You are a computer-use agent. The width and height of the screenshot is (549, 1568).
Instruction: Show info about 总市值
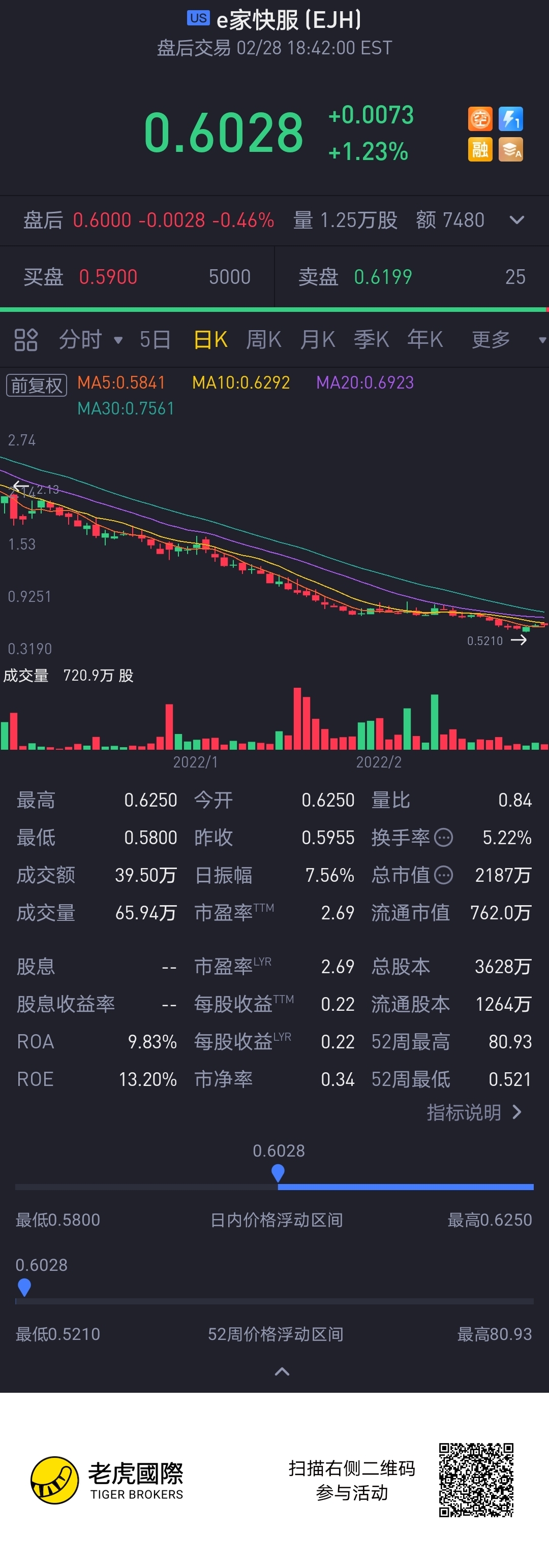click(444, 875)
